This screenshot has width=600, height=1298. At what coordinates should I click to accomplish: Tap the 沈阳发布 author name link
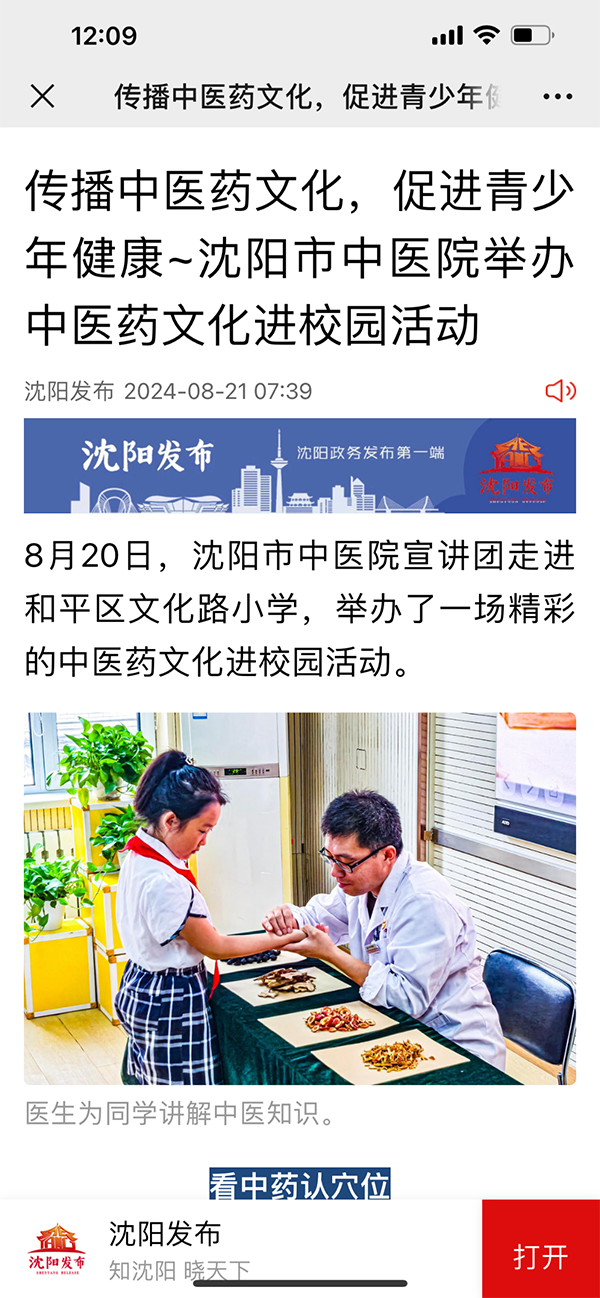(69, 391)
